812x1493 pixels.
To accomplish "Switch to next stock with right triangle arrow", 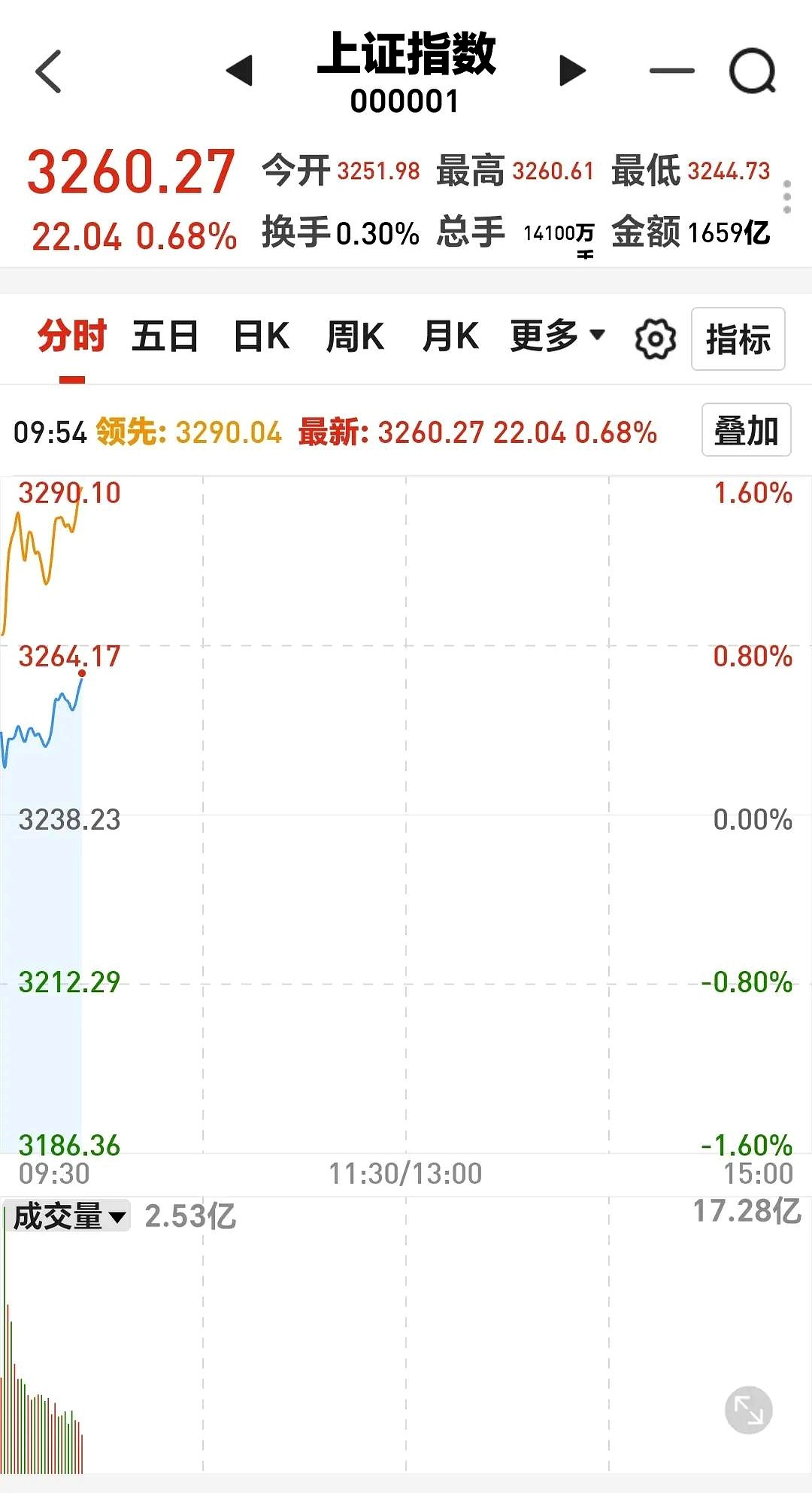I will tap(573, 70).
